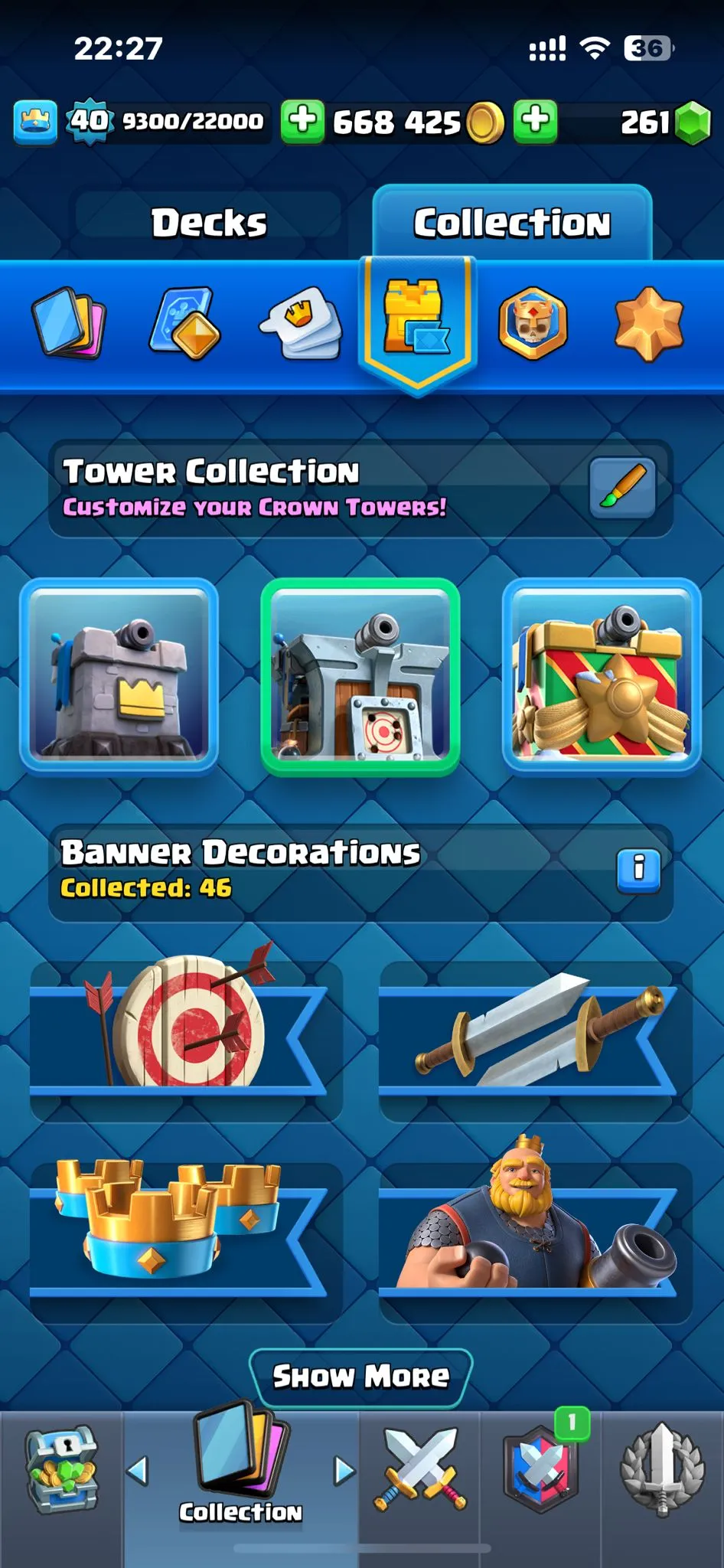The image size is (724, 1568).
Task: Select the default grey King tower skin
Action: click(x=119, y=676)
